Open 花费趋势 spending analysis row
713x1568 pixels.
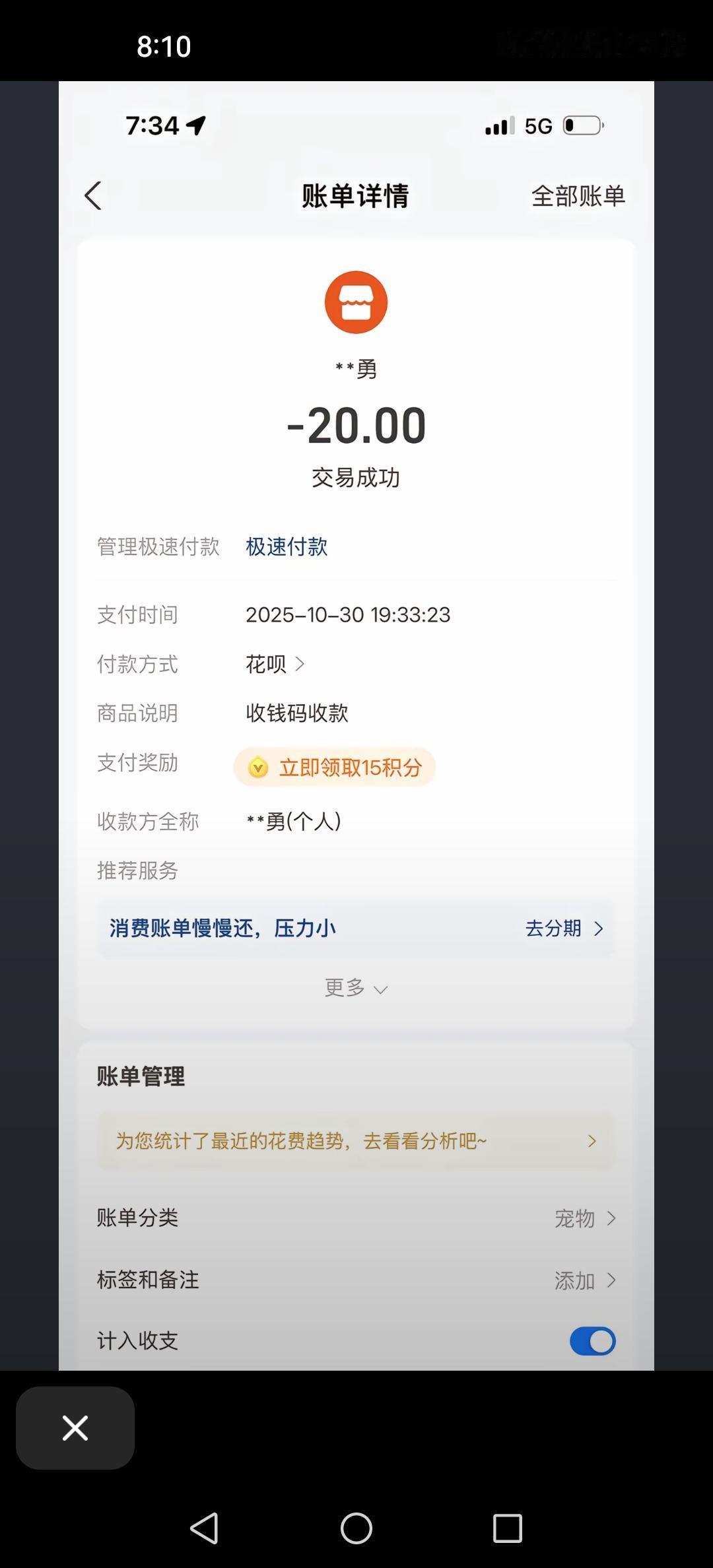[x=356, y=1140]
